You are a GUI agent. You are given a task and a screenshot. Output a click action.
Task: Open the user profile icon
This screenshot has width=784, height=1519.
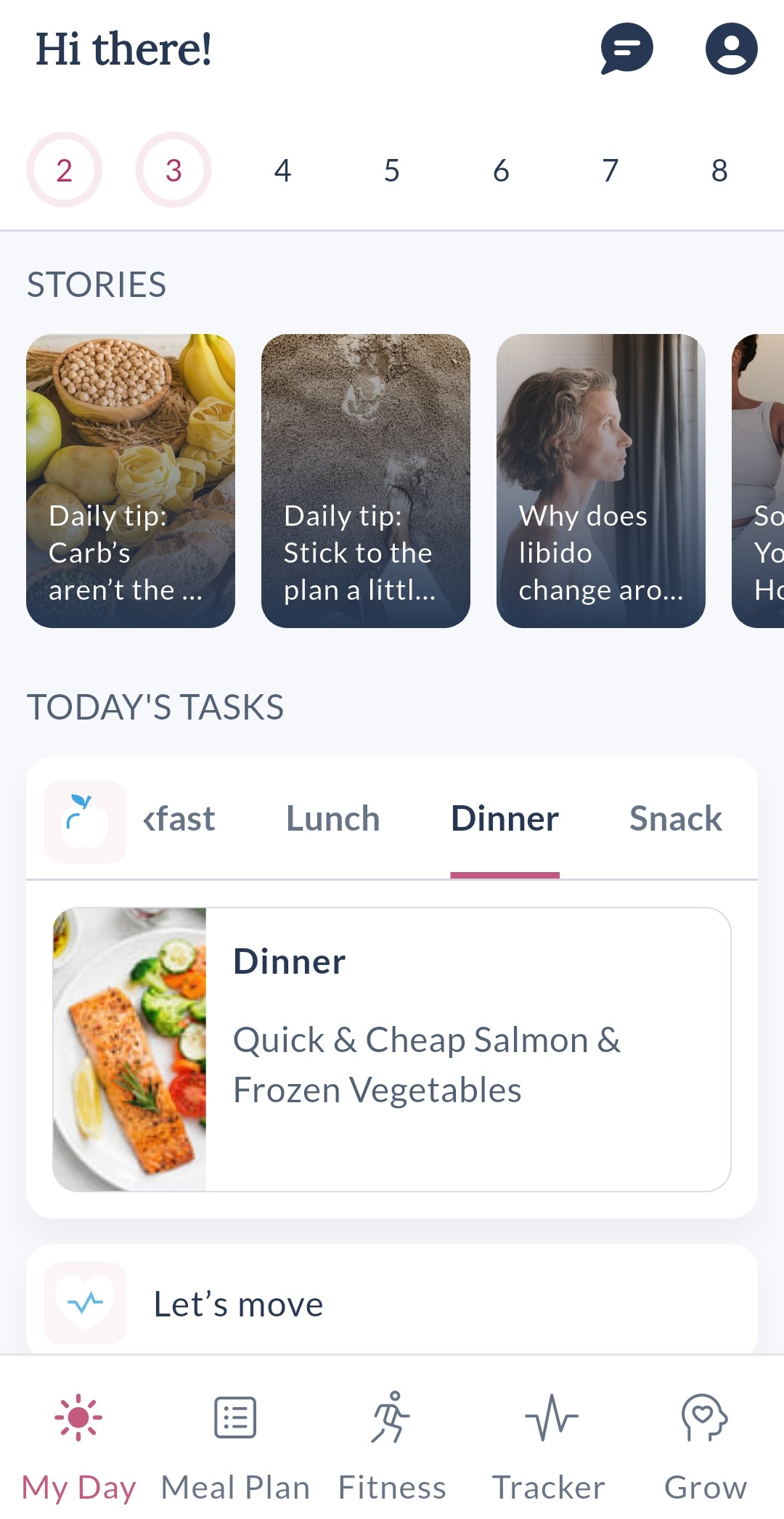731,49
